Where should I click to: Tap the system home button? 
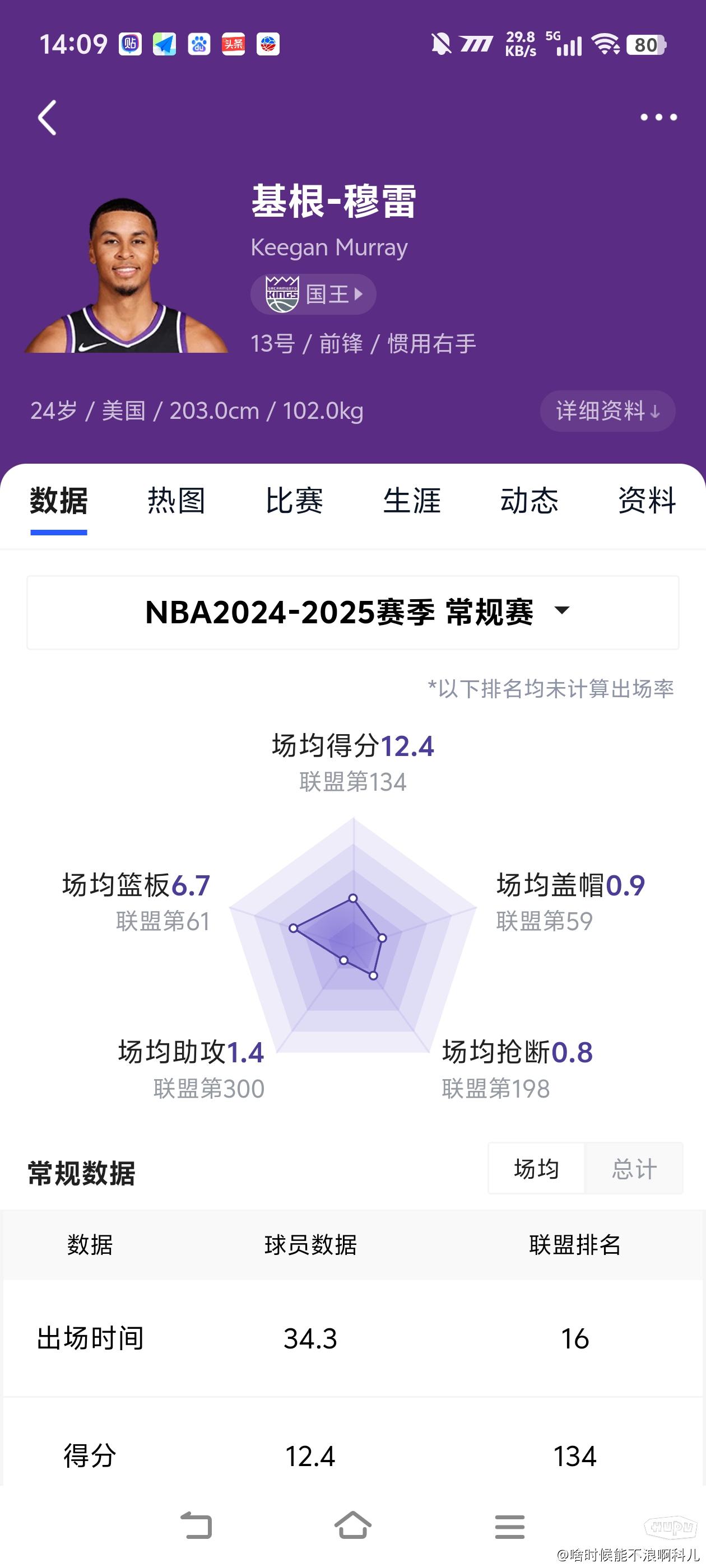click(352, 1526)
